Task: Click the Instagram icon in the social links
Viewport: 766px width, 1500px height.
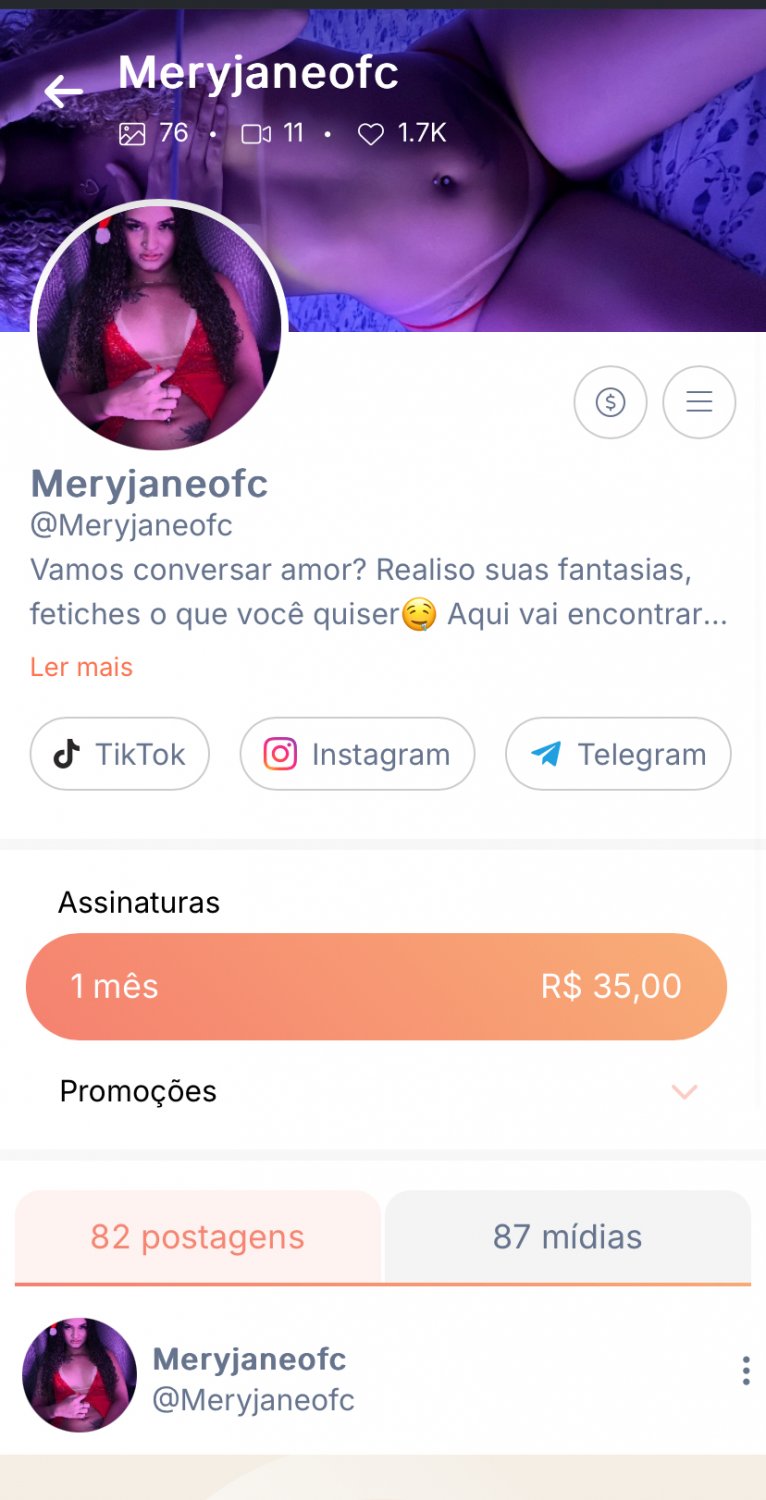Action: point(281,754)
